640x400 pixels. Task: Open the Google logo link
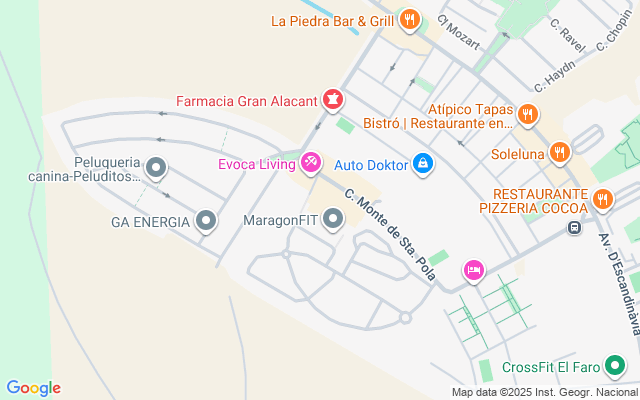click(x=33, y=388)
